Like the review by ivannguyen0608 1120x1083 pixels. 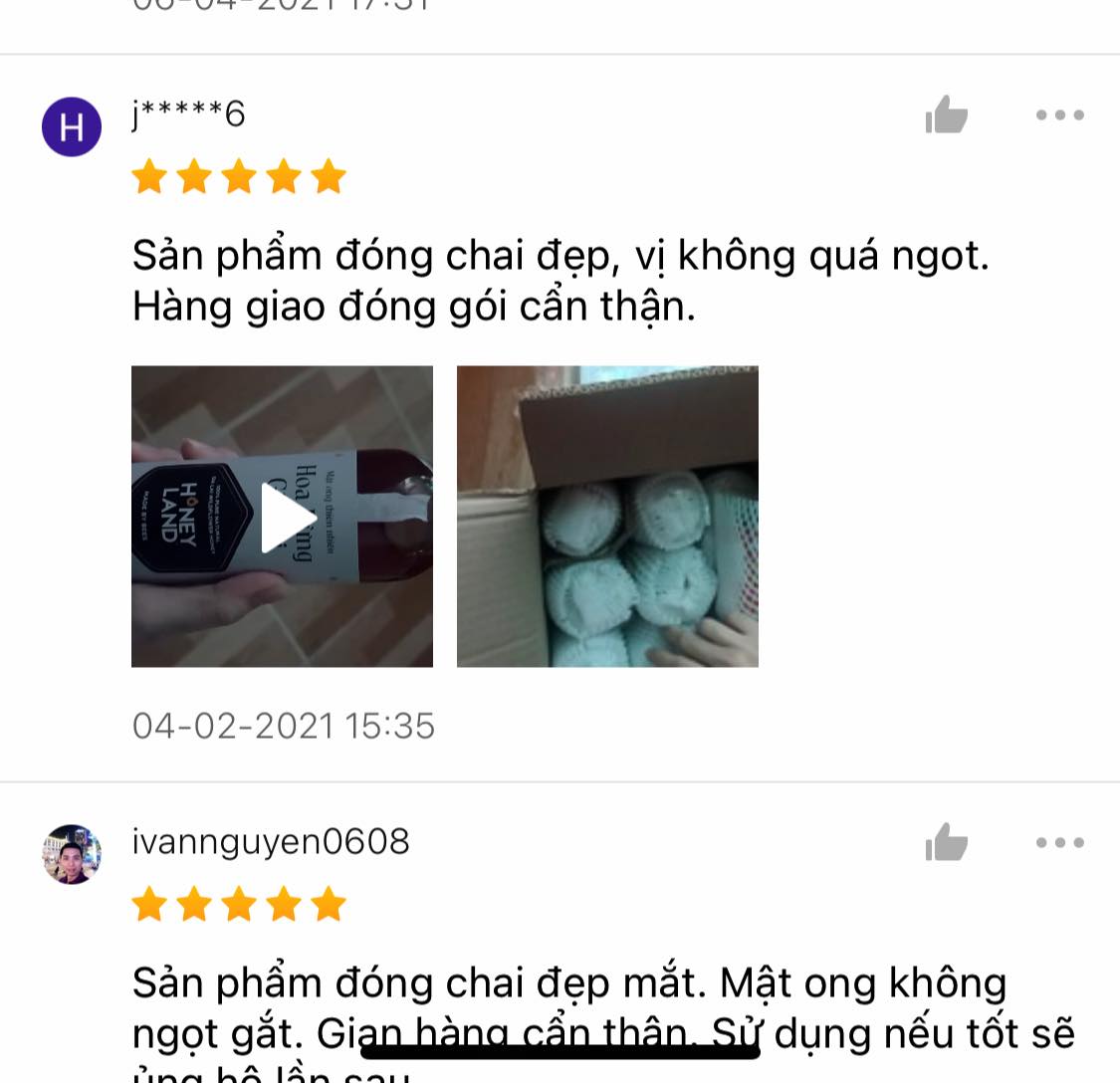tap(947, 843)
